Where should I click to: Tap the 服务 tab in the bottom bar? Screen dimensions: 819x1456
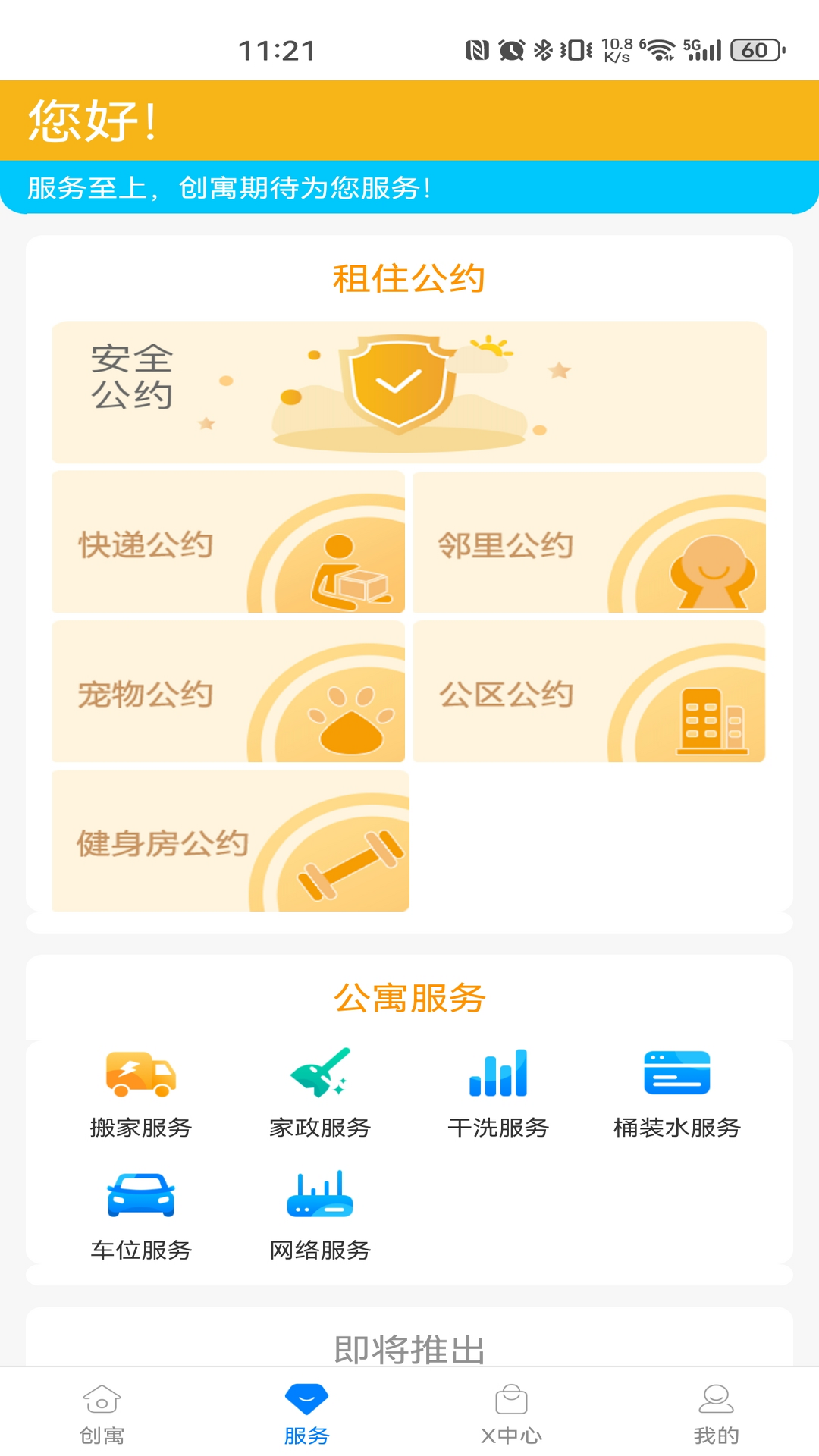[x=307, y=1414]
